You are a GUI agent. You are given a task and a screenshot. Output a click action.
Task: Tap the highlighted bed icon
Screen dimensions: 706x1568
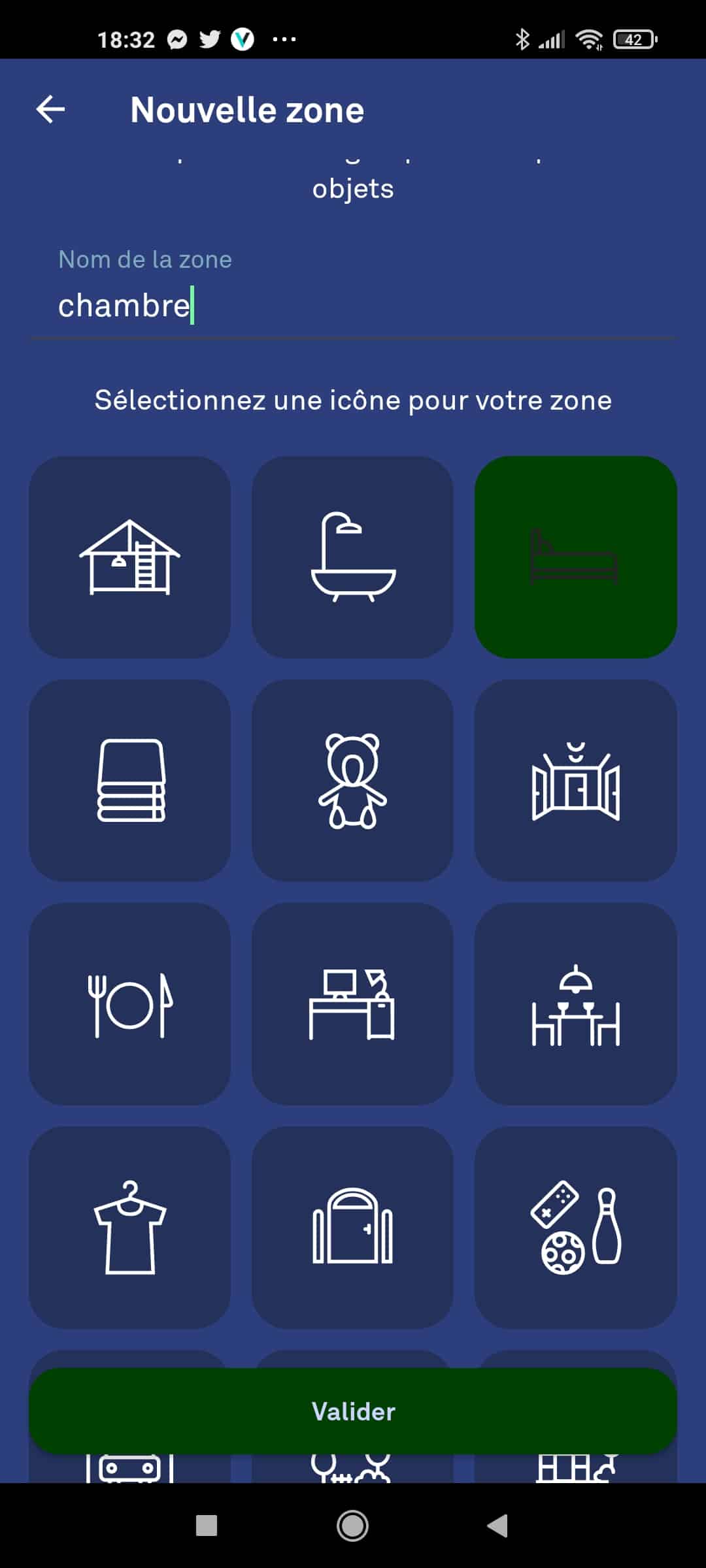coord(576,557)
